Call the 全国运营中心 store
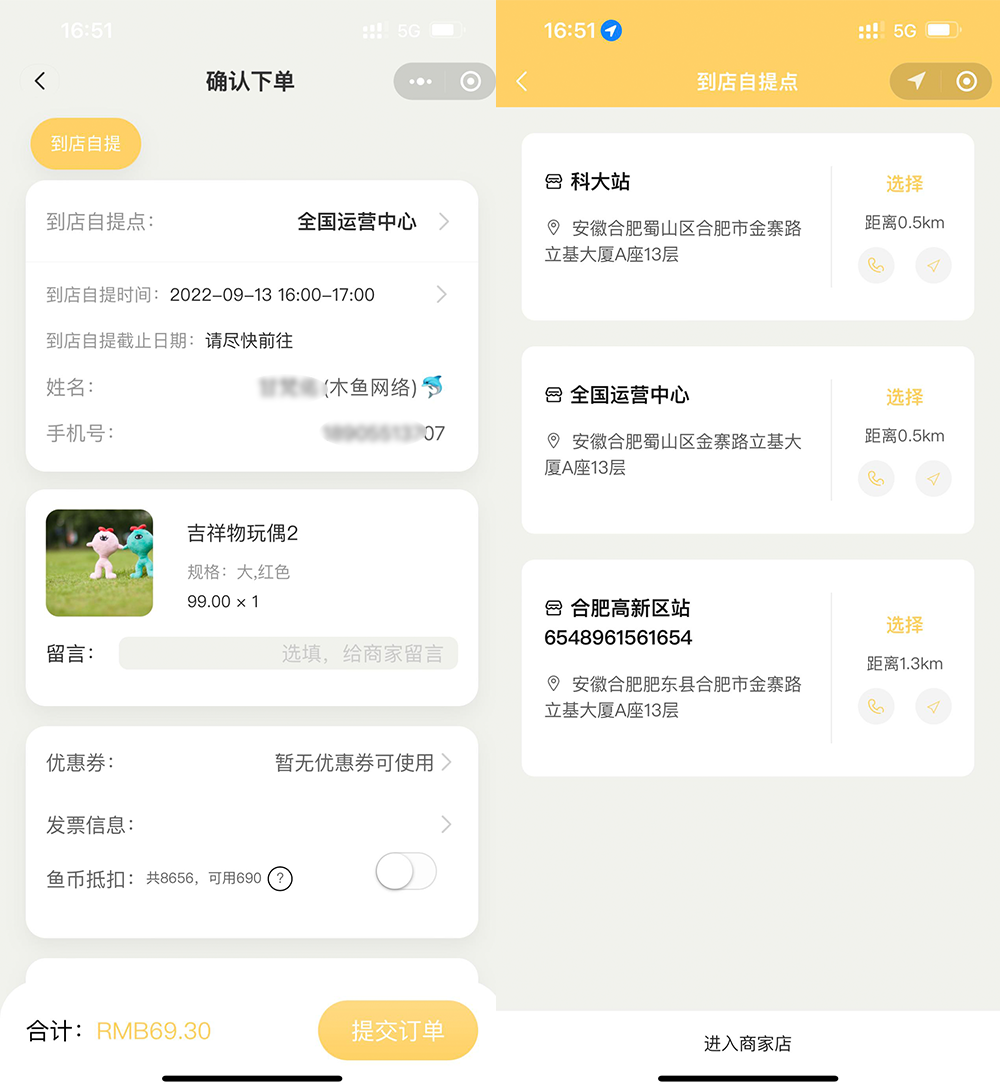The image size is (1000, 1091). tap(876, 479)
